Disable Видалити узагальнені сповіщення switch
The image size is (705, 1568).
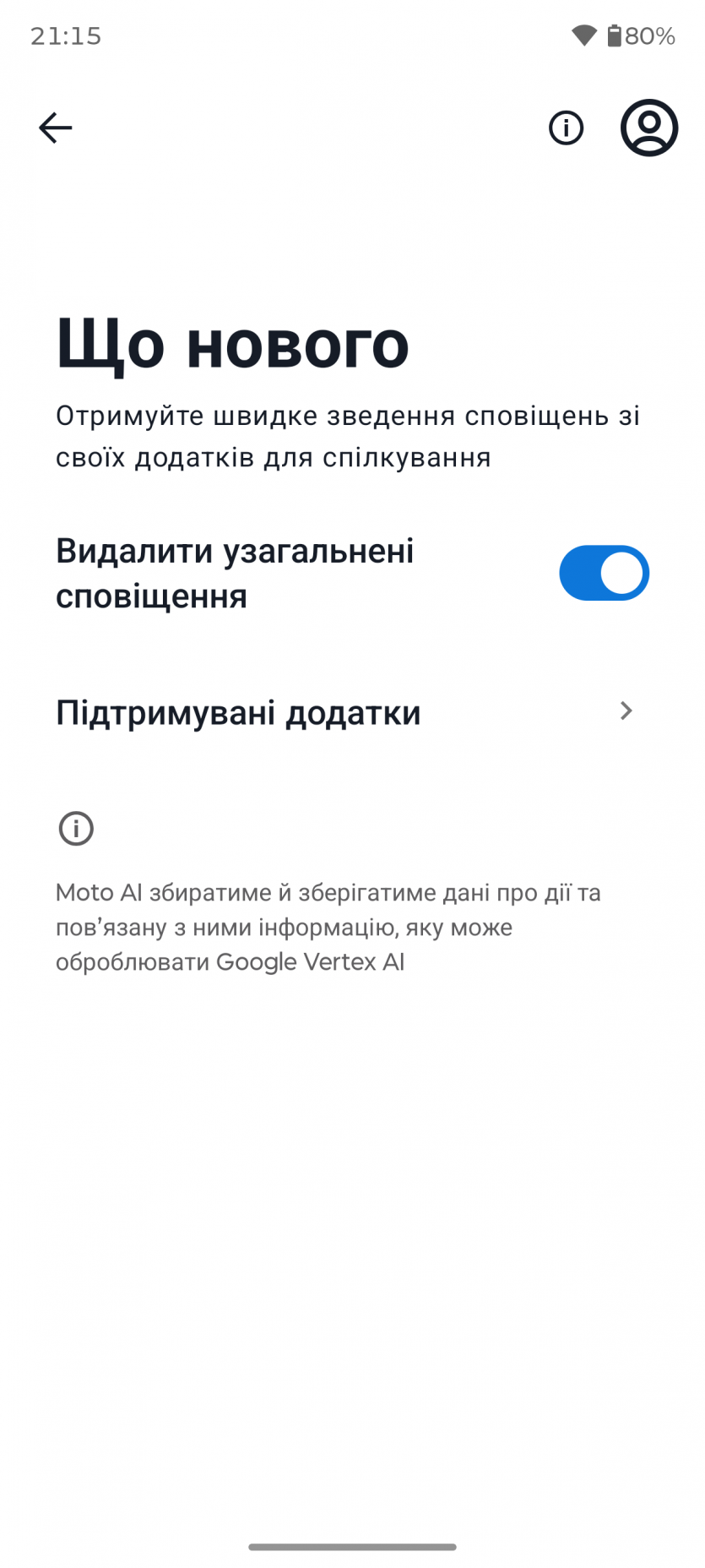pos(603,573)
